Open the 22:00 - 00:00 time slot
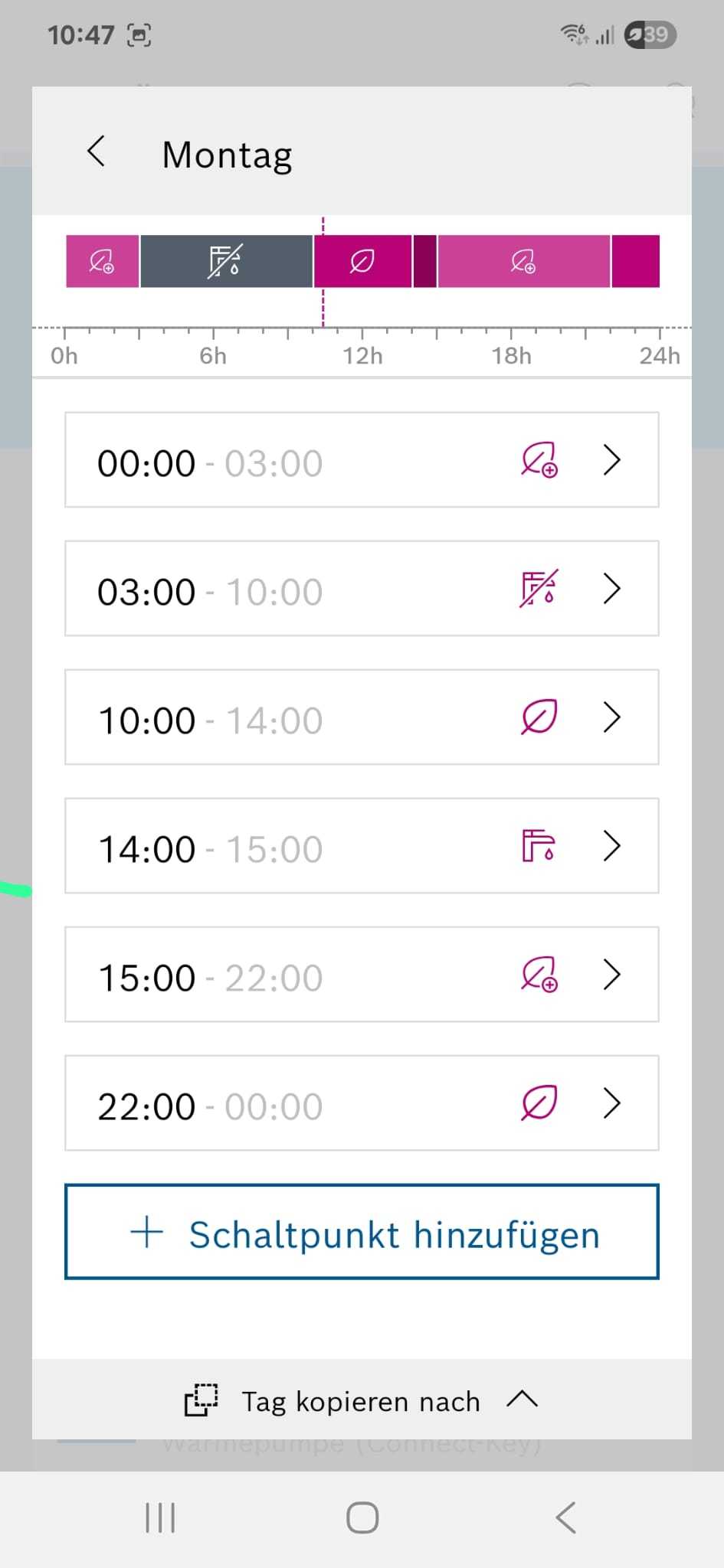The width and height of the screenshot is (724, 1568). pos(362,1103)
